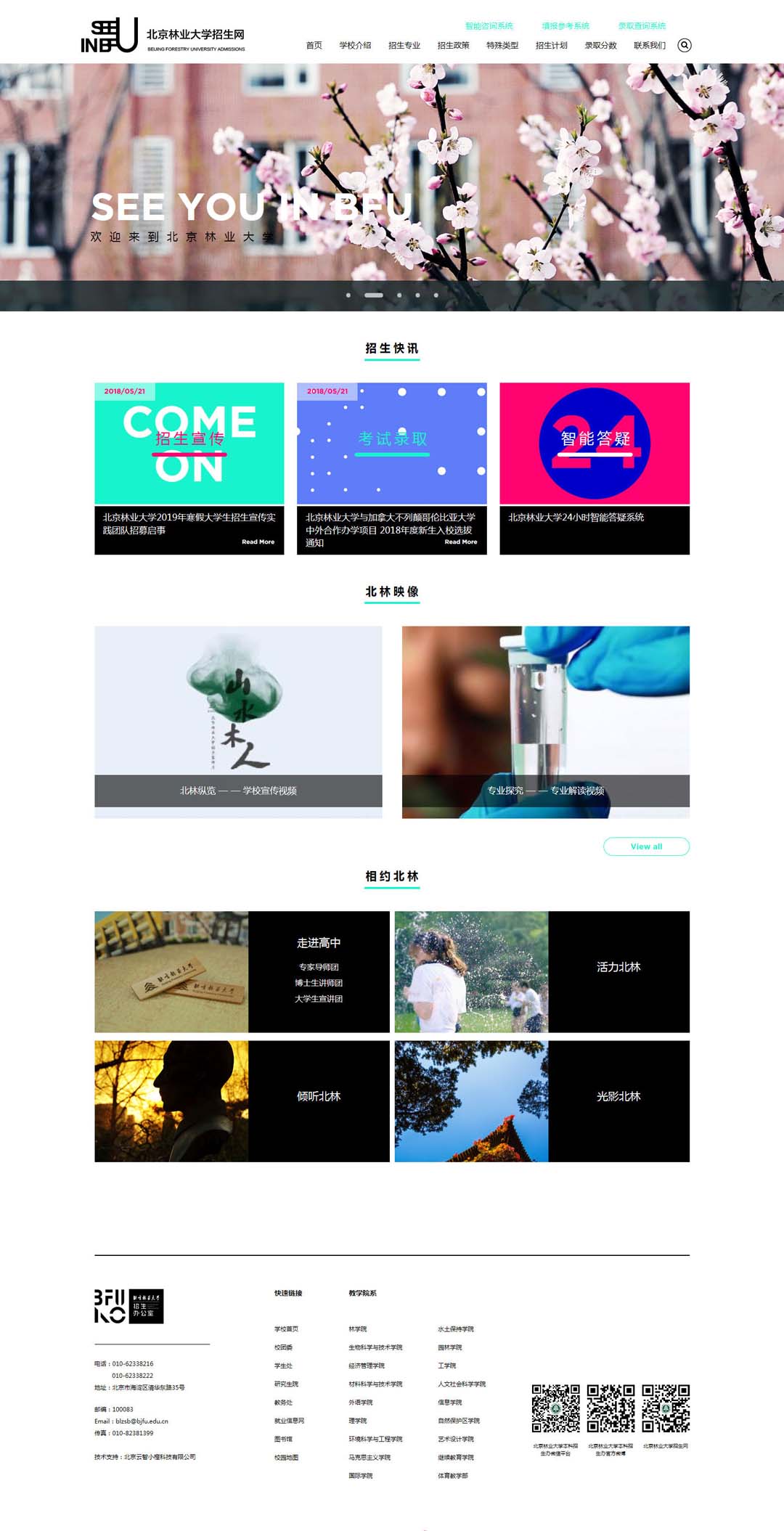Go to 首页 home page
Image resolution: width=784 pixels, height=1531 pixels.
pyautogui.click(x=314, y=45)
